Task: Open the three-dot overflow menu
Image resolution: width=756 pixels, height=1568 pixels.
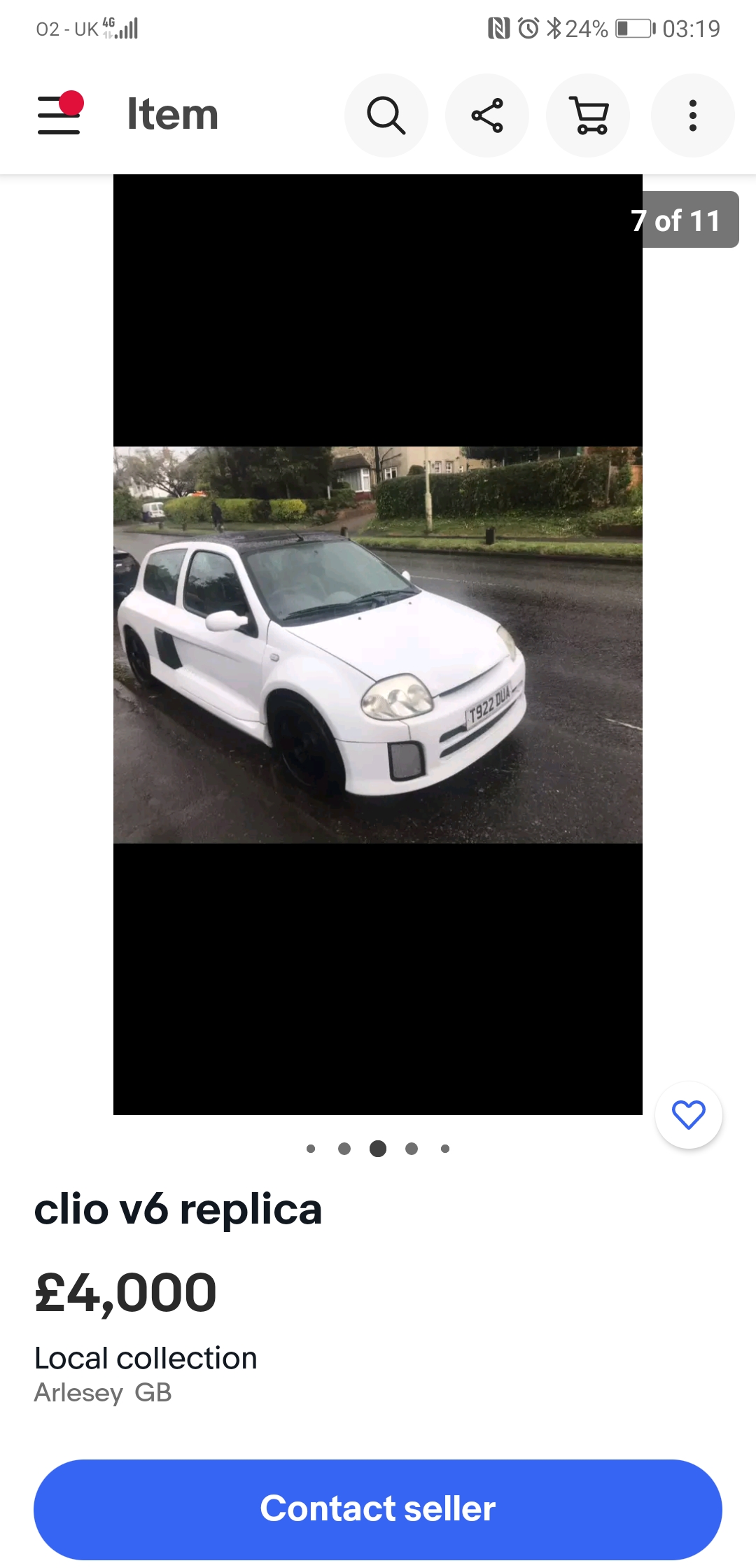Action: tap(692, 115)
